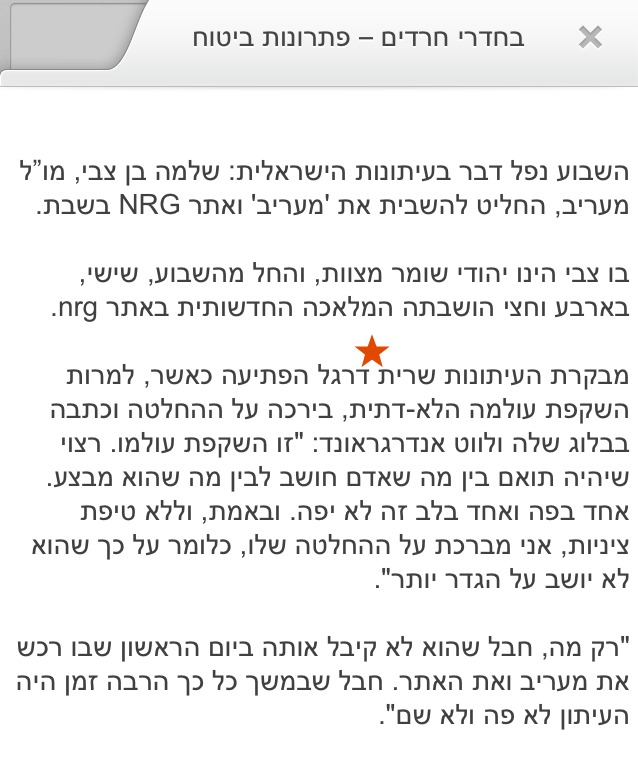Screen dimensions: 638x777
Task: Close the article with the X icon
Action: click(590, 38)
